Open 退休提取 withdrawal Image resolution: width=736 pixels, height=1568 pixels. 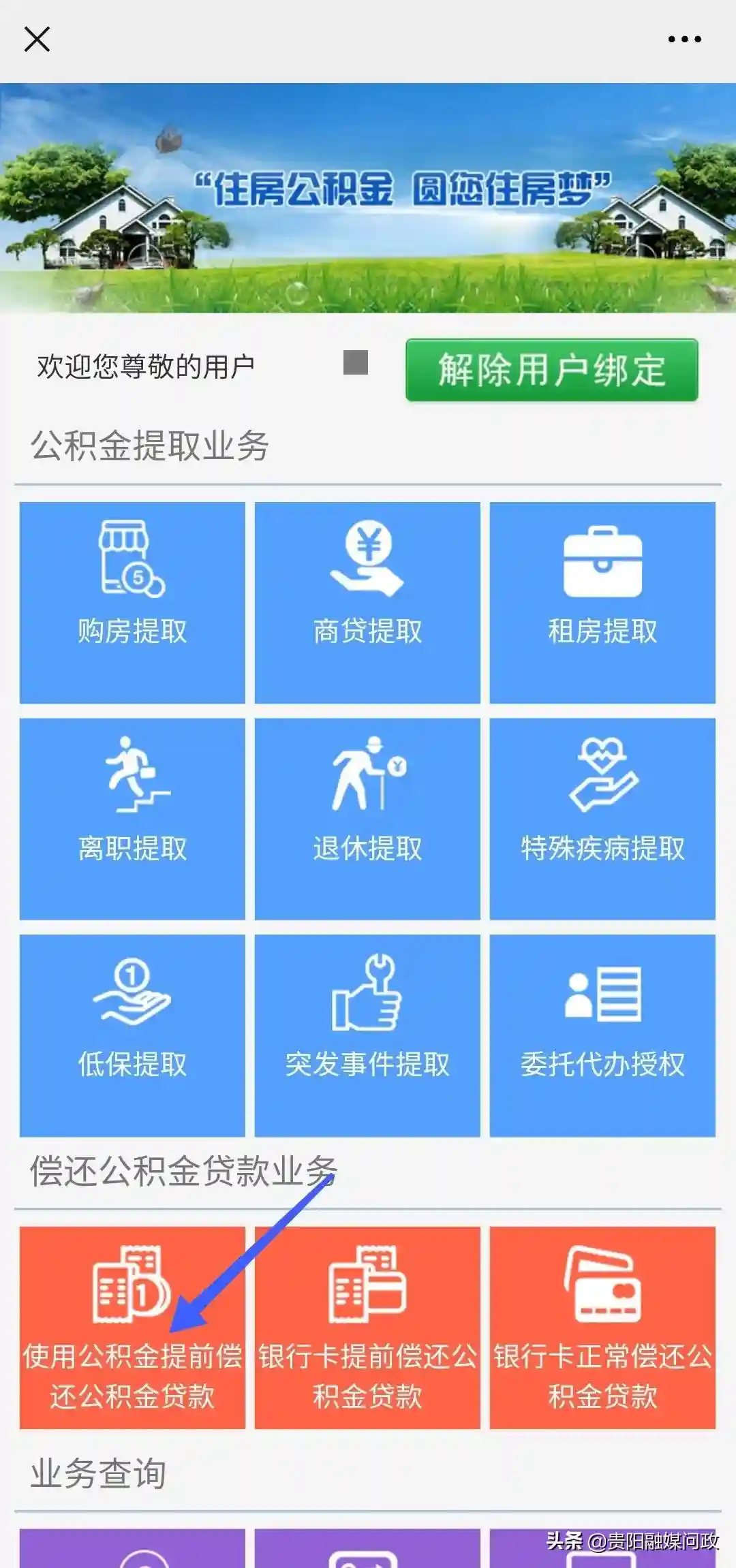(367, 818)
